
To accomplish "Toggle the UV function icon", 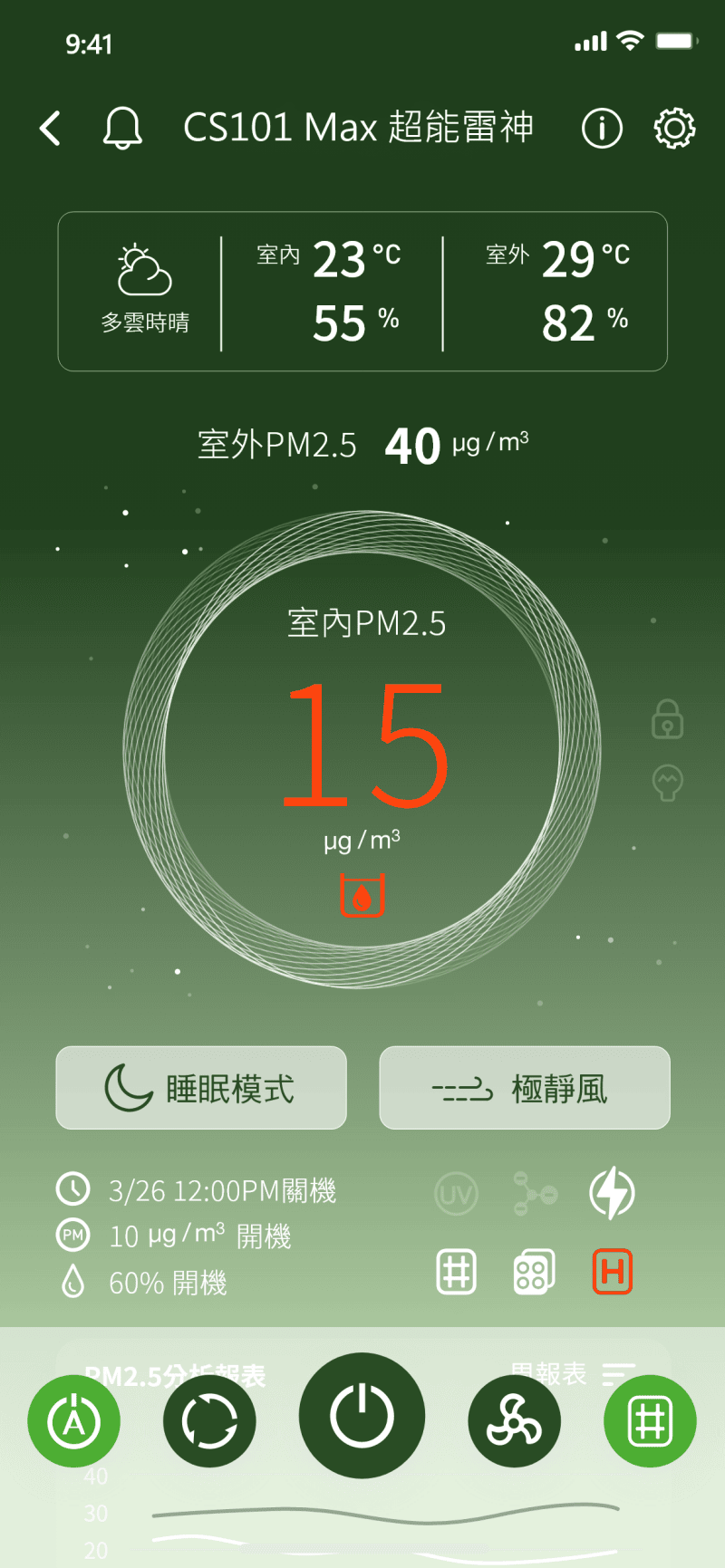I will pos(455,1195).
